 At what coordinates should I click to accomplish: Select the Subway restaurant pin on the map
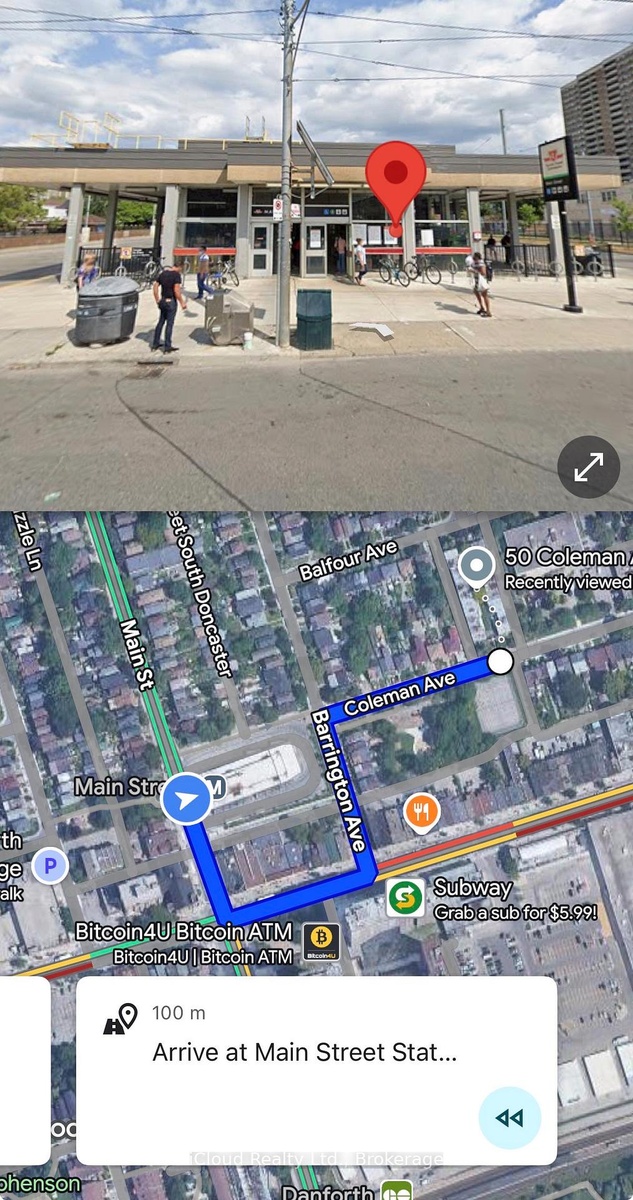point(405,897)
